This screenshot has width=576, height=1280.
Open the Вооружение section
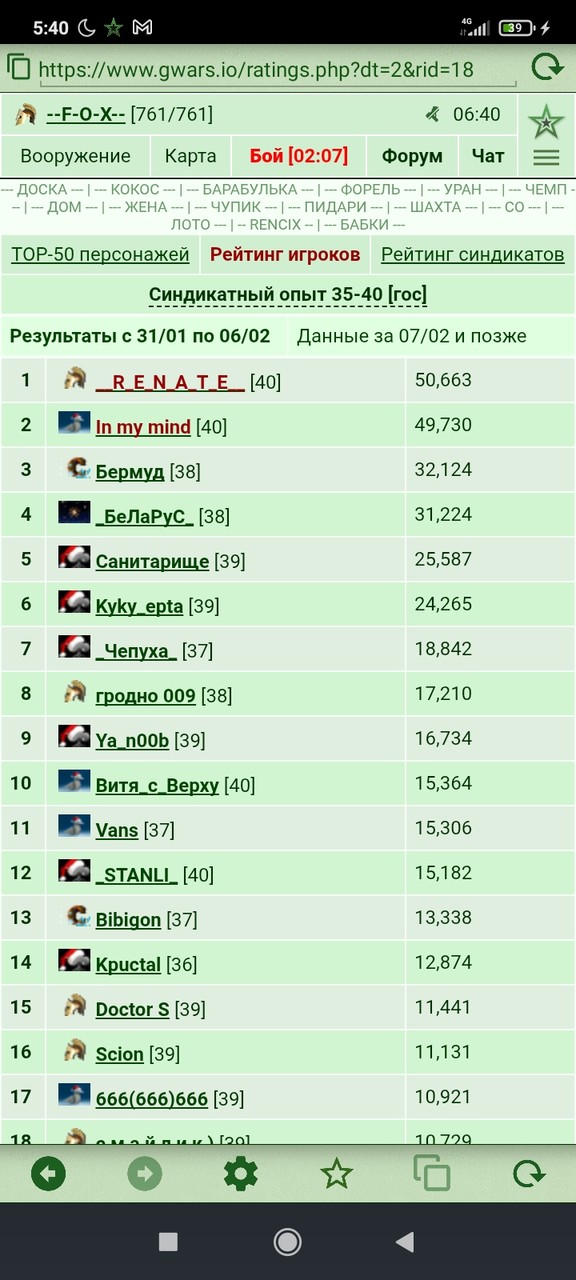click(x=75, y=156)
